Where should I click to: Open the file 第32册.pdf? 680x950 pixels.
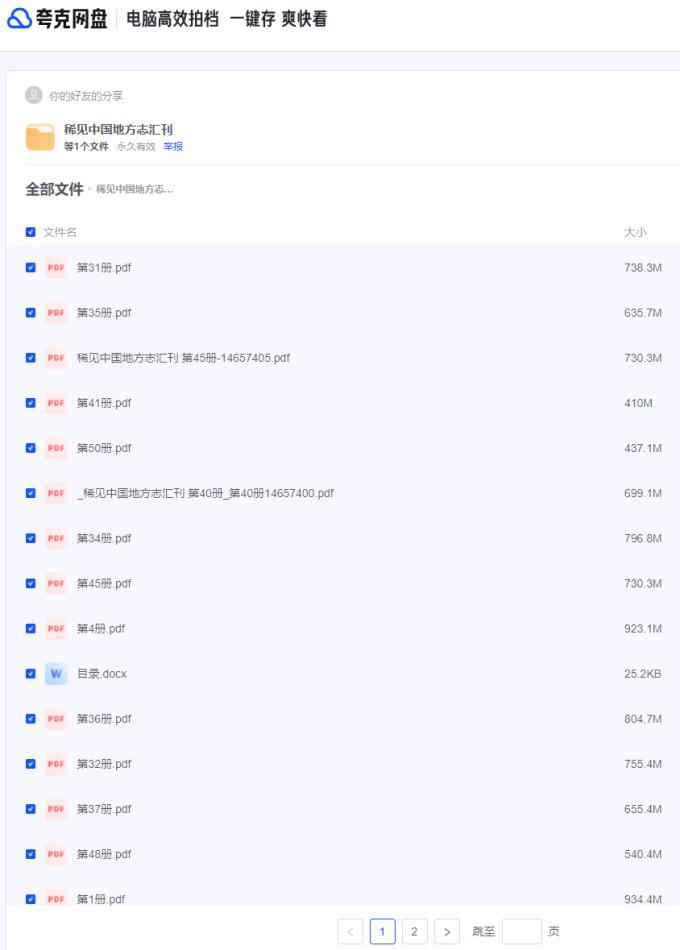coord(104,764)
